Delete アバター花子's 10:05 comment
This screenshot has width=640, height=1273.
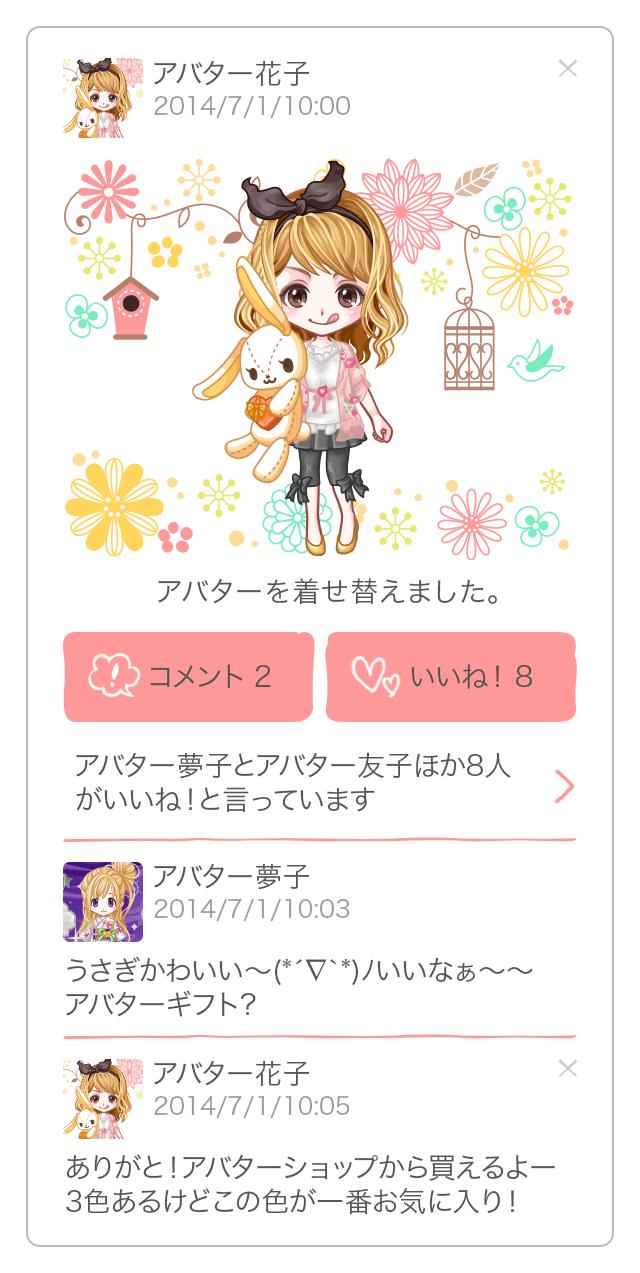(568, 1069)
